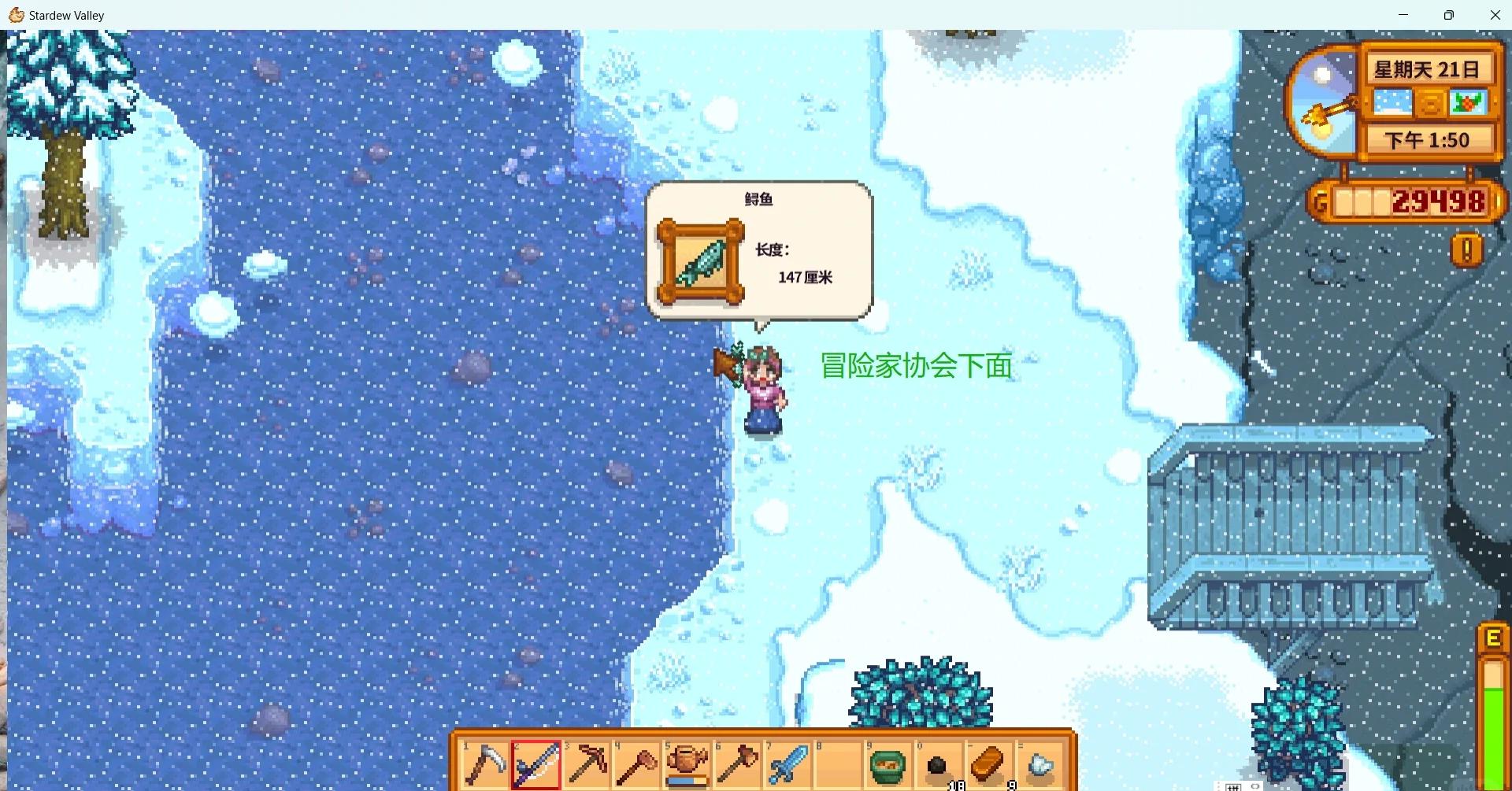Restore down the Stardew Valley window
This screenshot has height=791, width=1512.
[1449, 15]
